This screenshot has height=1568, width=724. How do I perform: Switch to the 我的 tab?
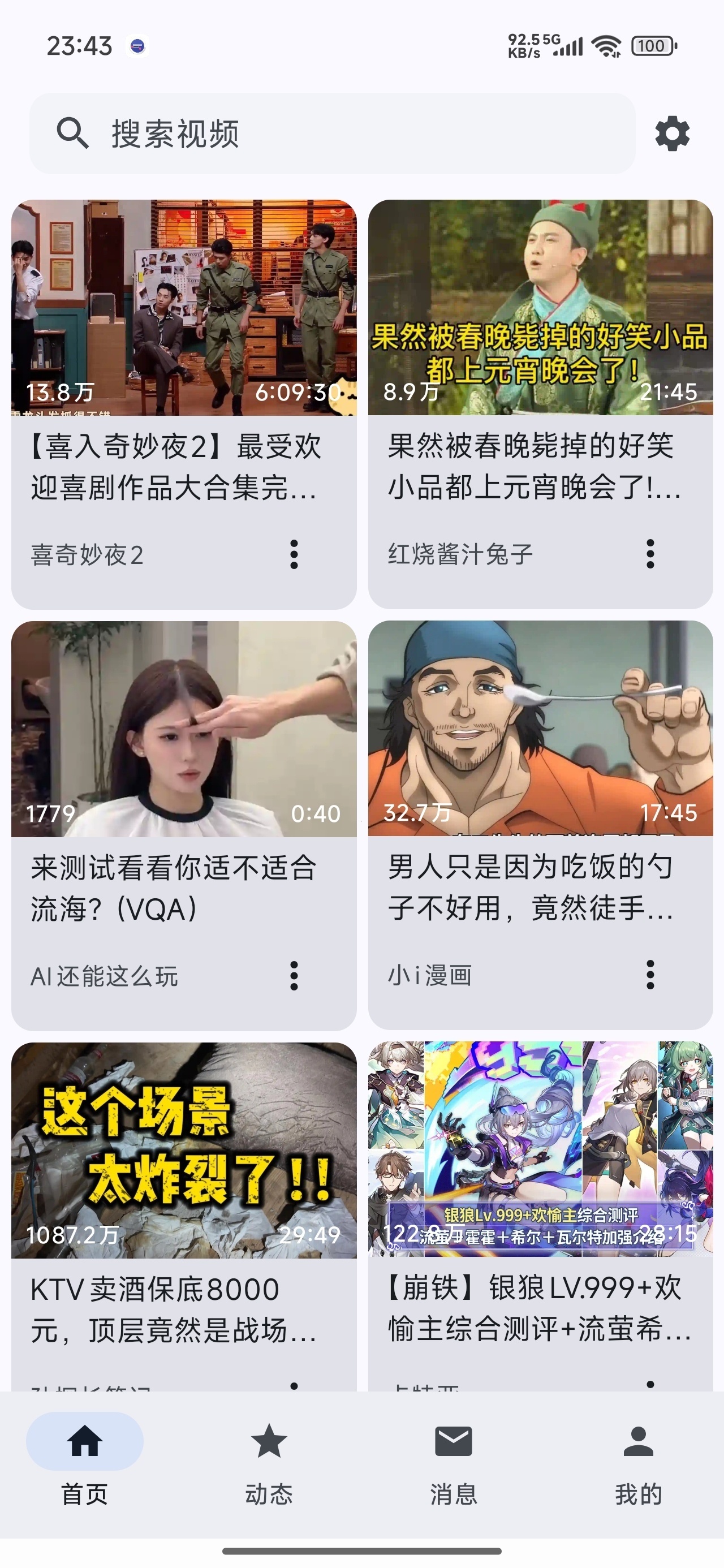[x=638, y=1464]
